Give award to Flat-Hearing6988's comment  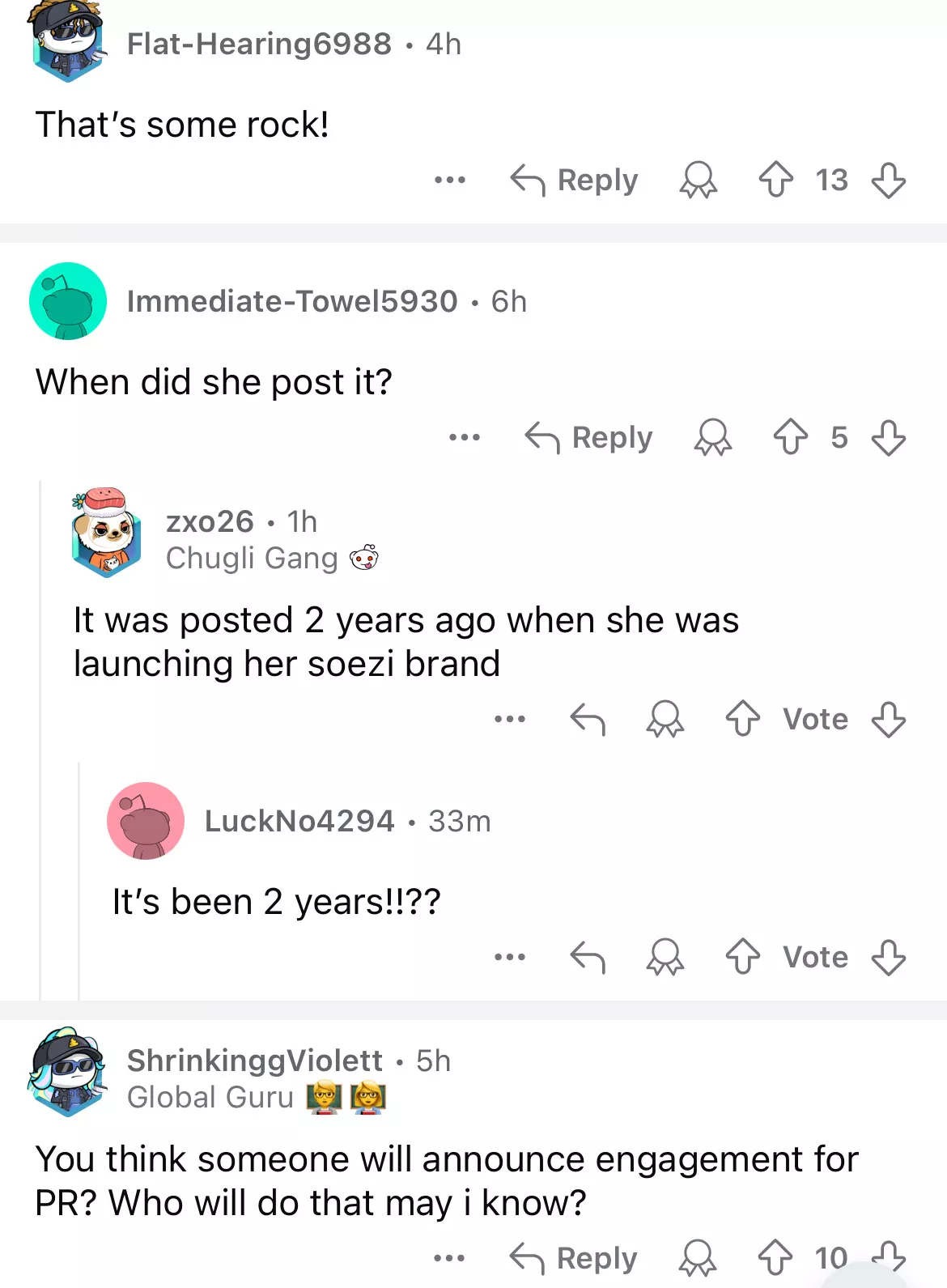[x=698, y=180]
